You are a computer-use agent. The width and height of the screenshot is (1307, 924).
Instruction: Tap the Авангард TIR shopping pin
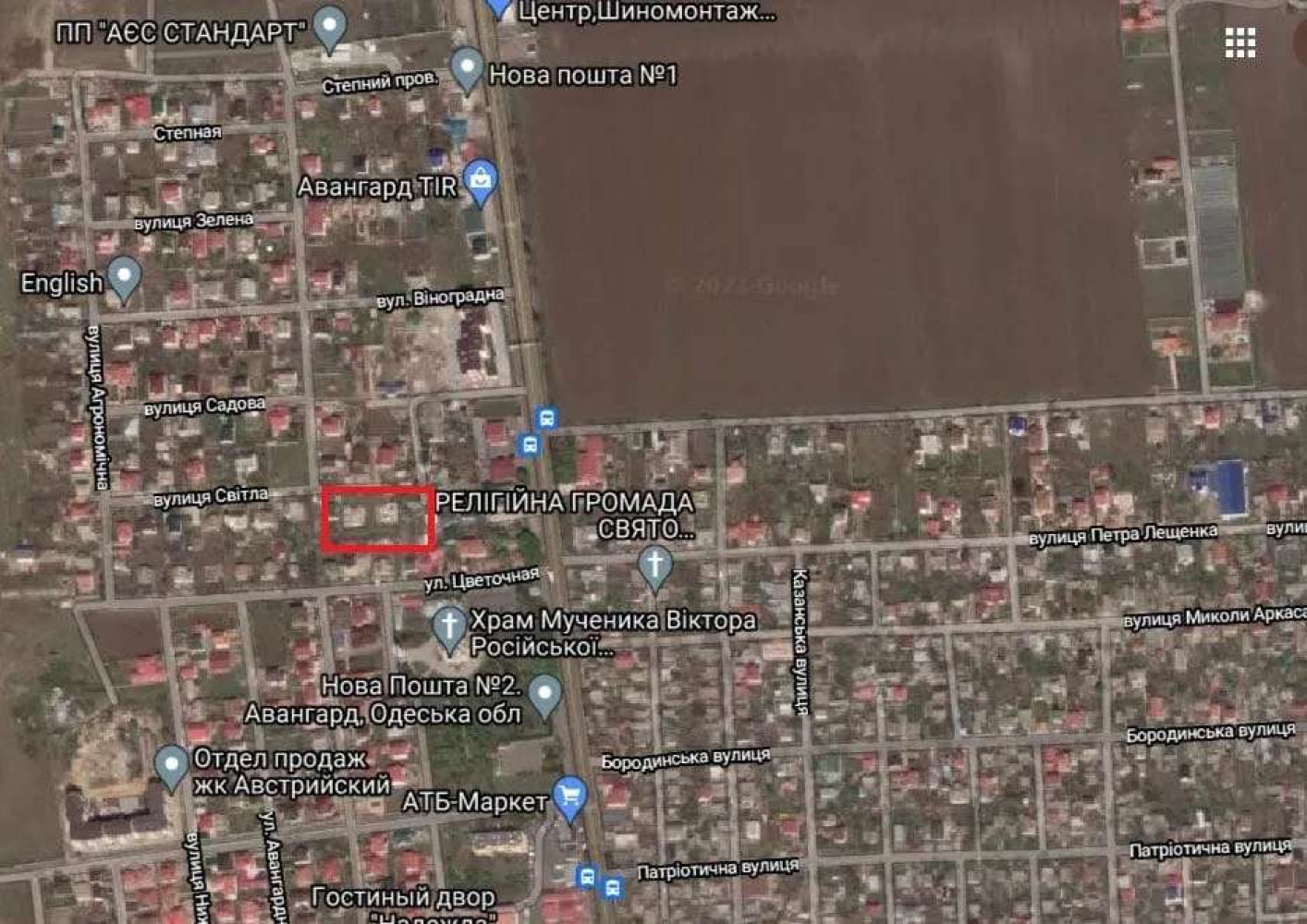(x=481, y=179)
